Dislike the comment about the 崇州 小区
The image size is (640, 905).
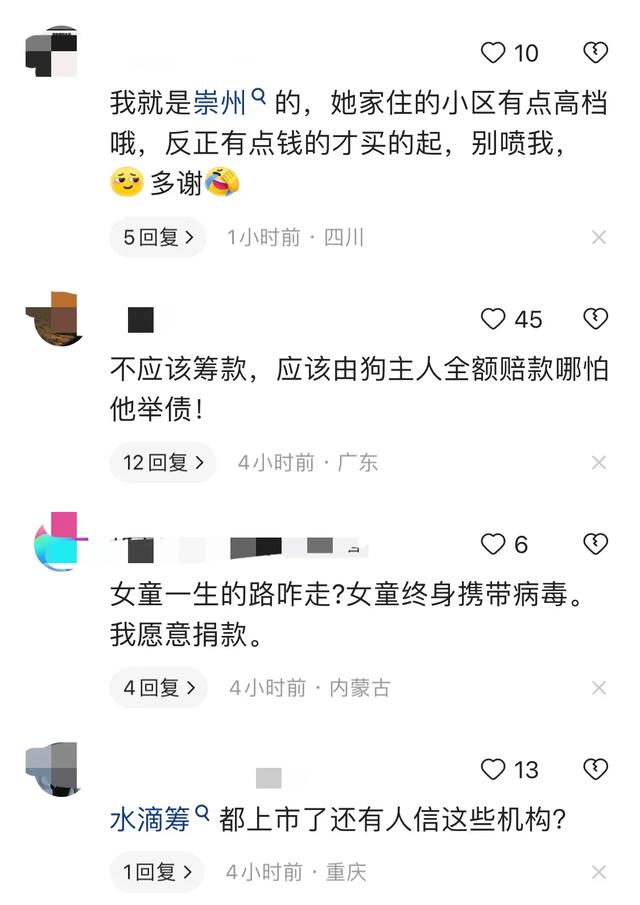(595, 52)
